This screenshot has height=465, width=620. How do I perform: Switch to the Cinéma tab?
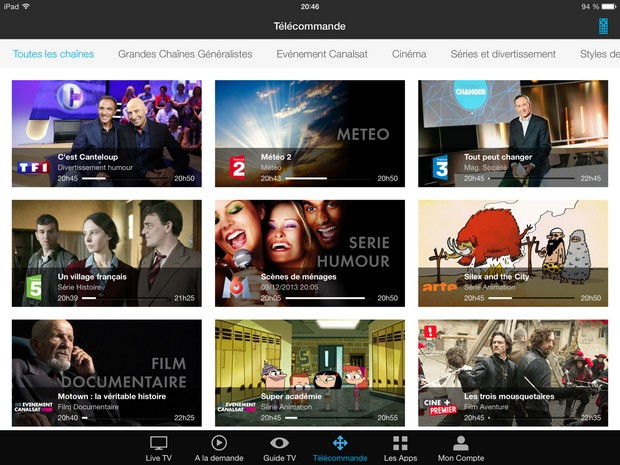pos(409,54)
